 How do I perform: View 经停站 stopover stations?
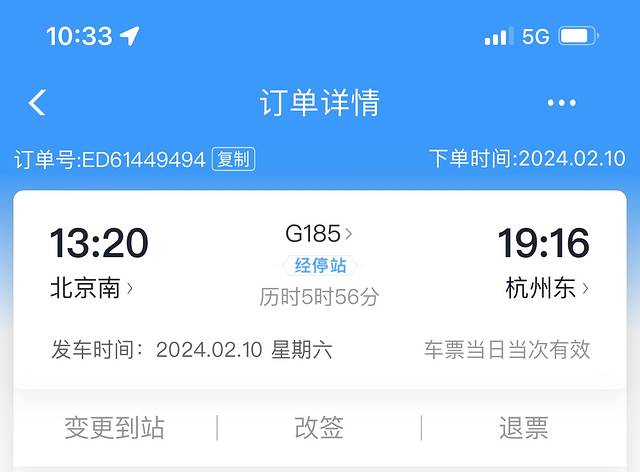click(319, 265)
